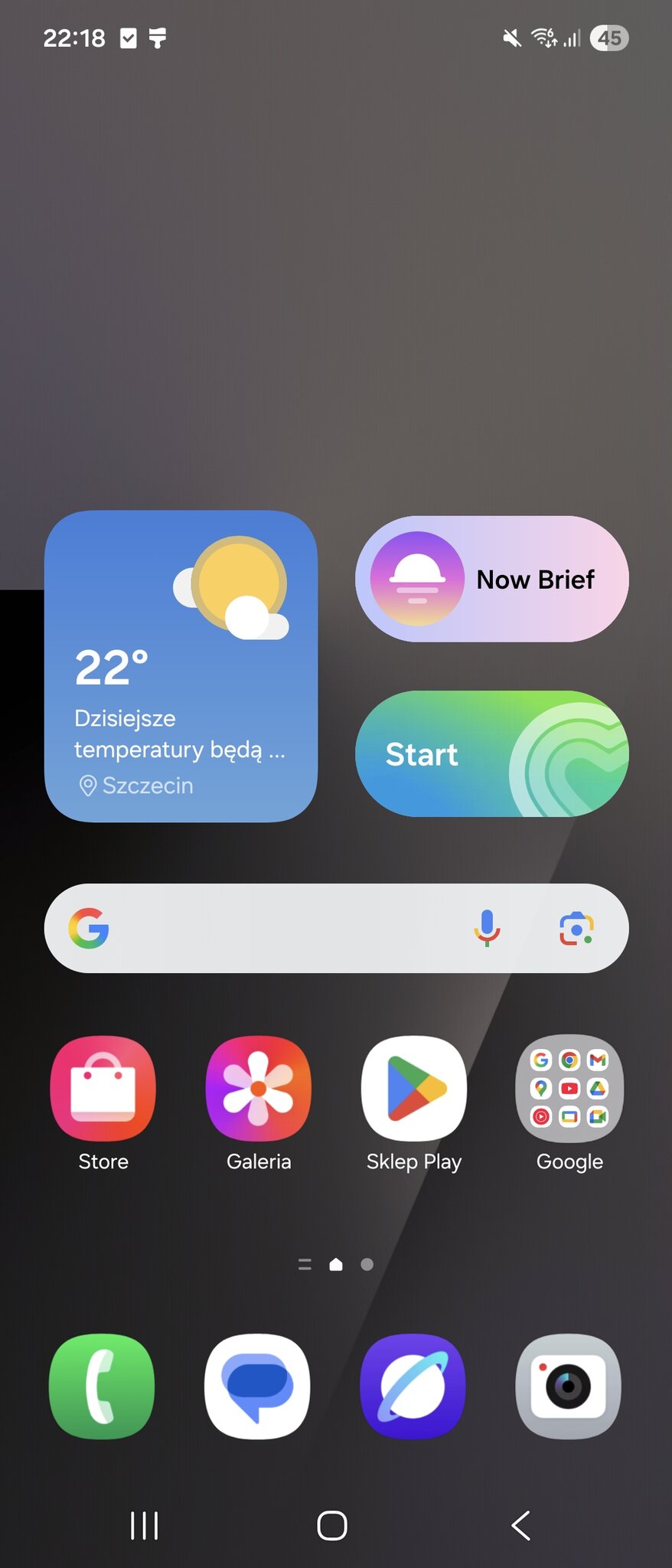Launch the Samsung Internet browser
Image resolution: width=672 pixels, height=1568 pixels.
click(x=413, y=1386)
